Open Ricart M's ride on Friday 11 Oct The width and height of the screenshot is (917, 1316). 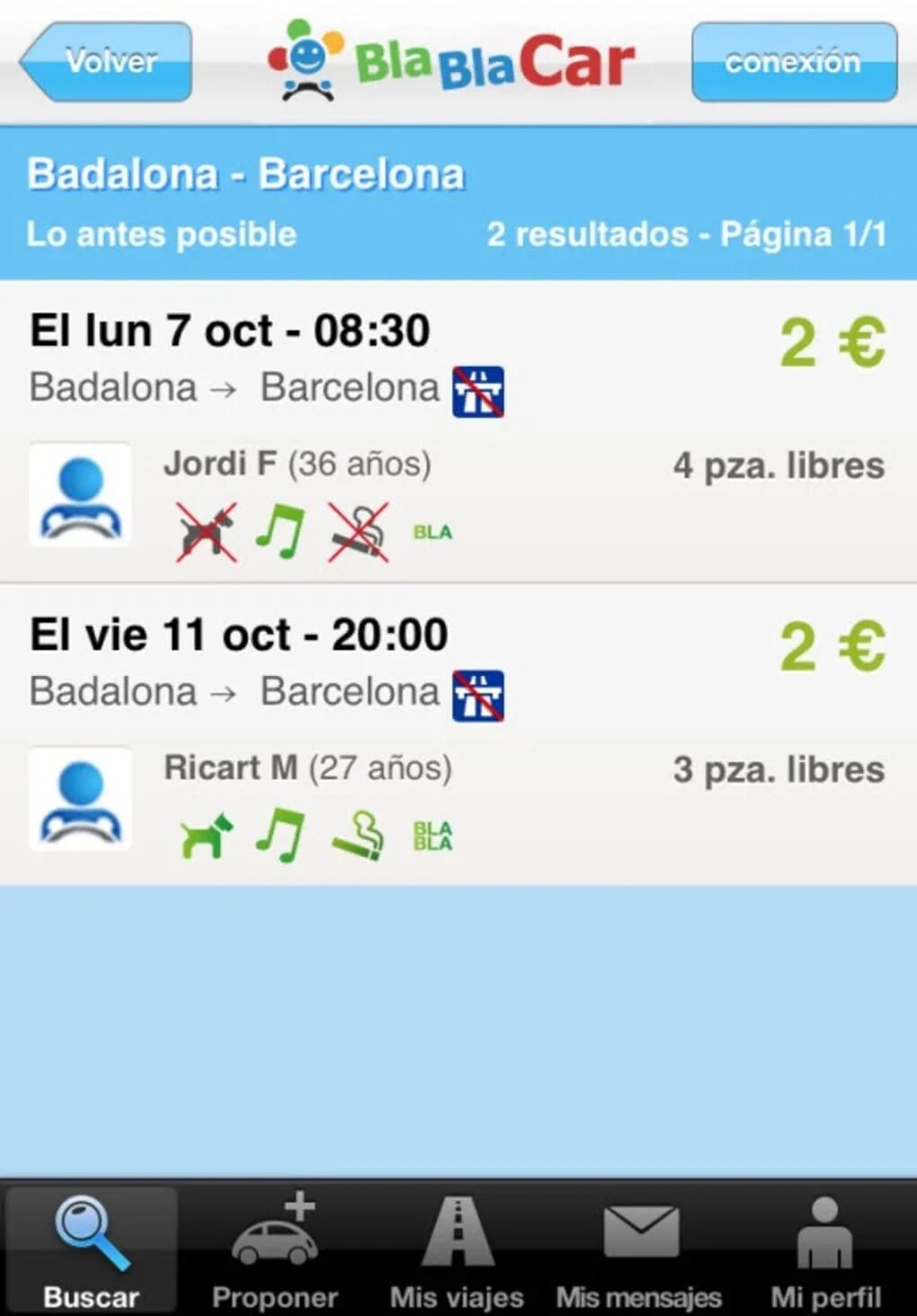[x=457, y=734]
